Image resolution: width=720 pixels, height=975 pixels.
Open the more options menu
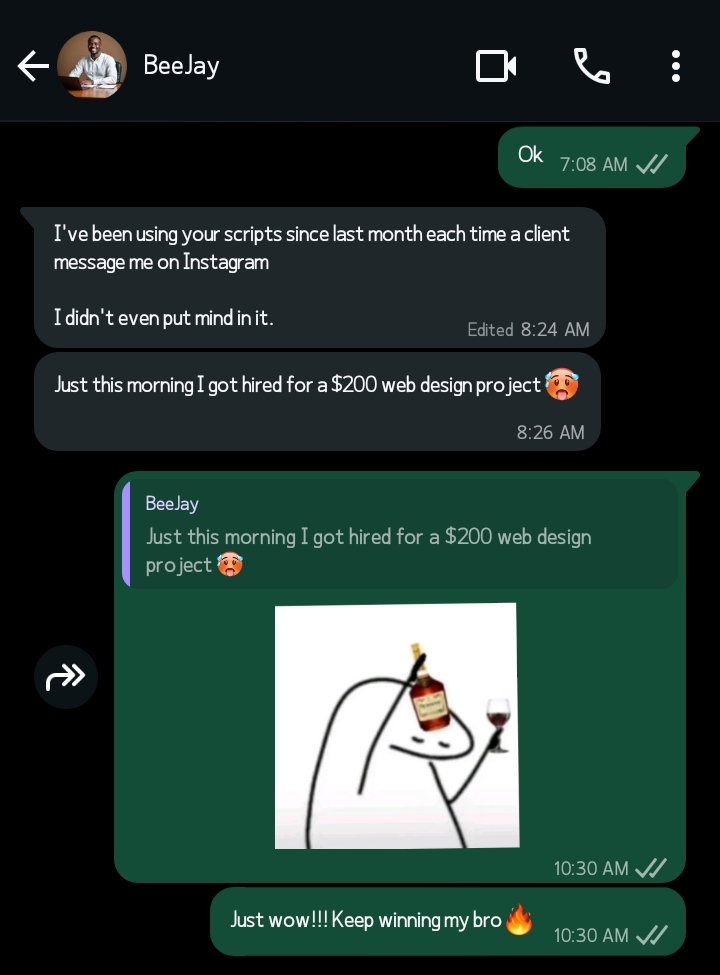coord(676,66)
